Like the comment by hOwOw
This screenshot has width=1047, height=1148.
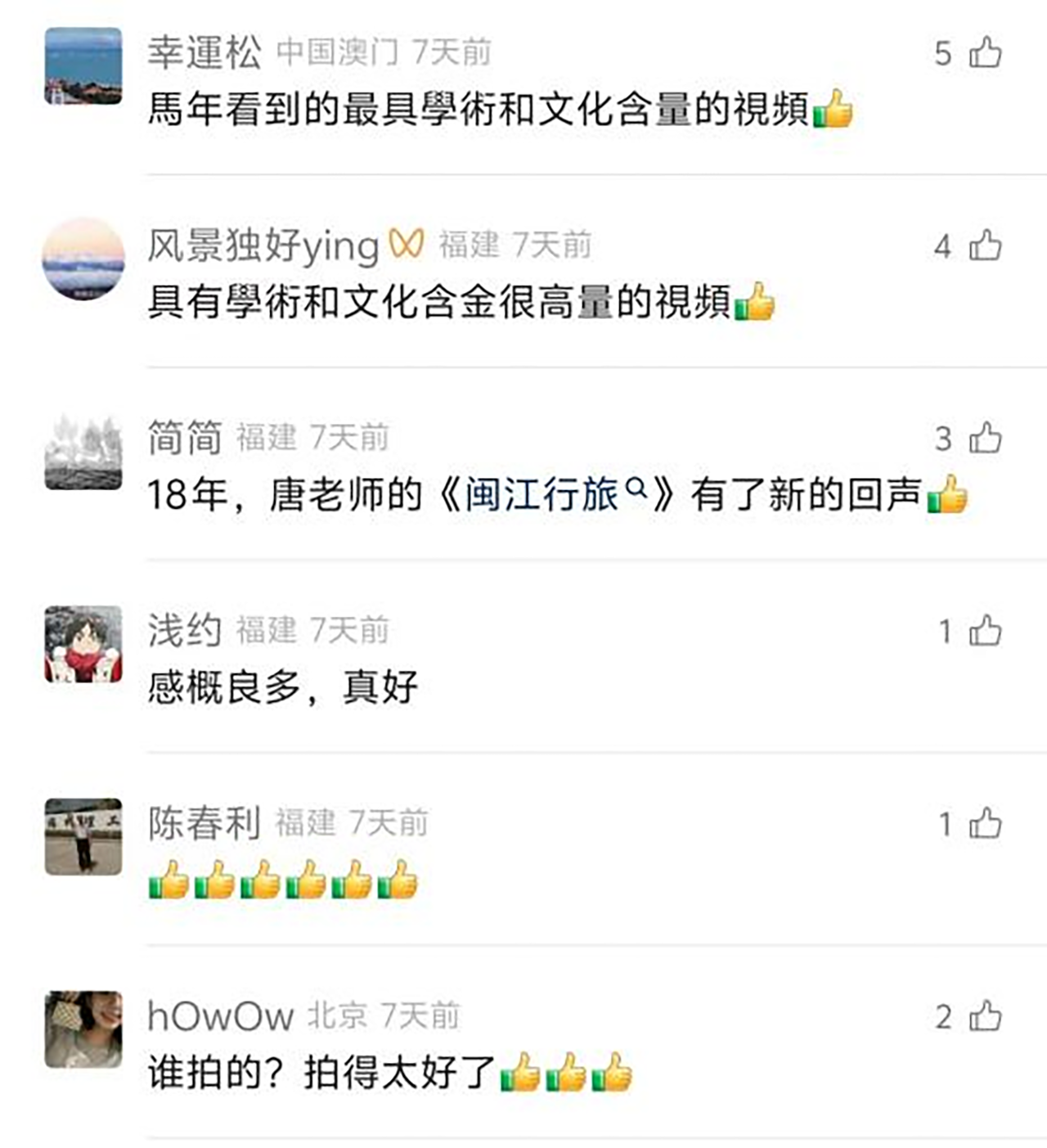point(985,1017)
